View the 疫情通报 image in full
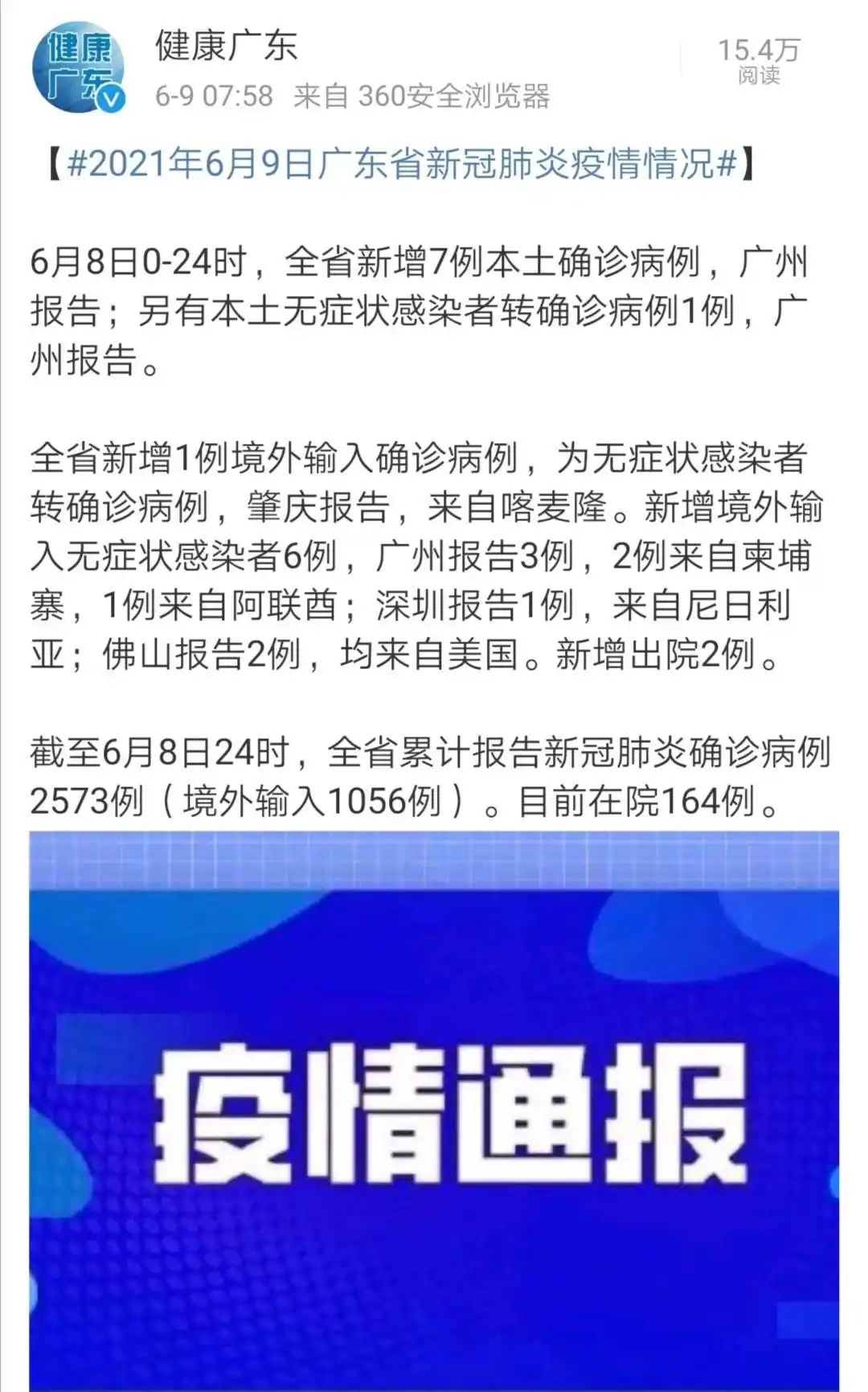 (434, 1110)
